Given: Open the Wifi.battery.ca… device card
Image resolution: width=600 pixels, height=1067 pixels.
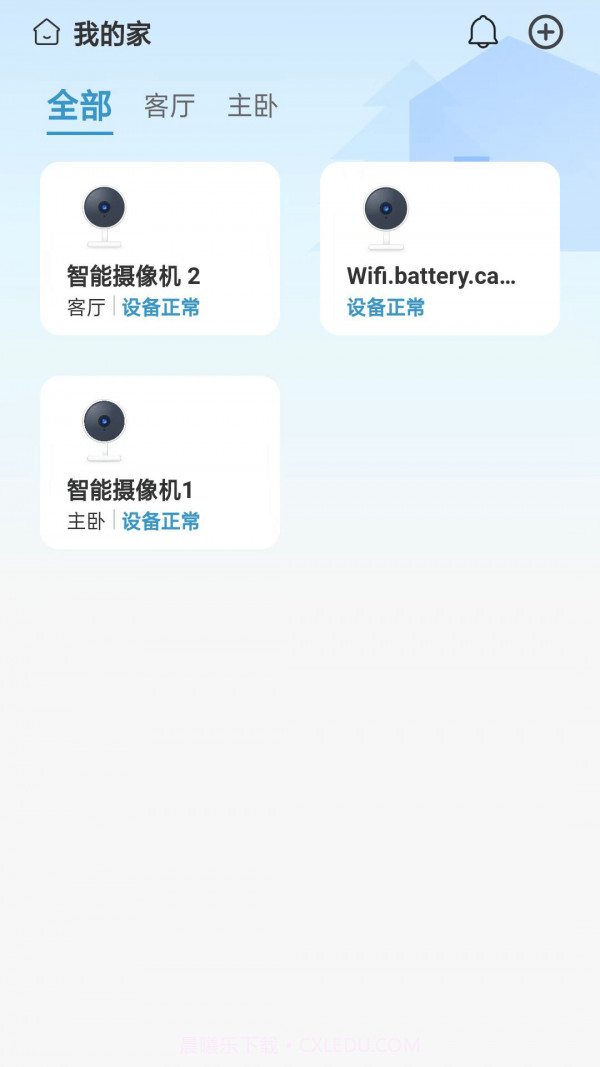Looking at the screenshot, I should click(439, 248).
